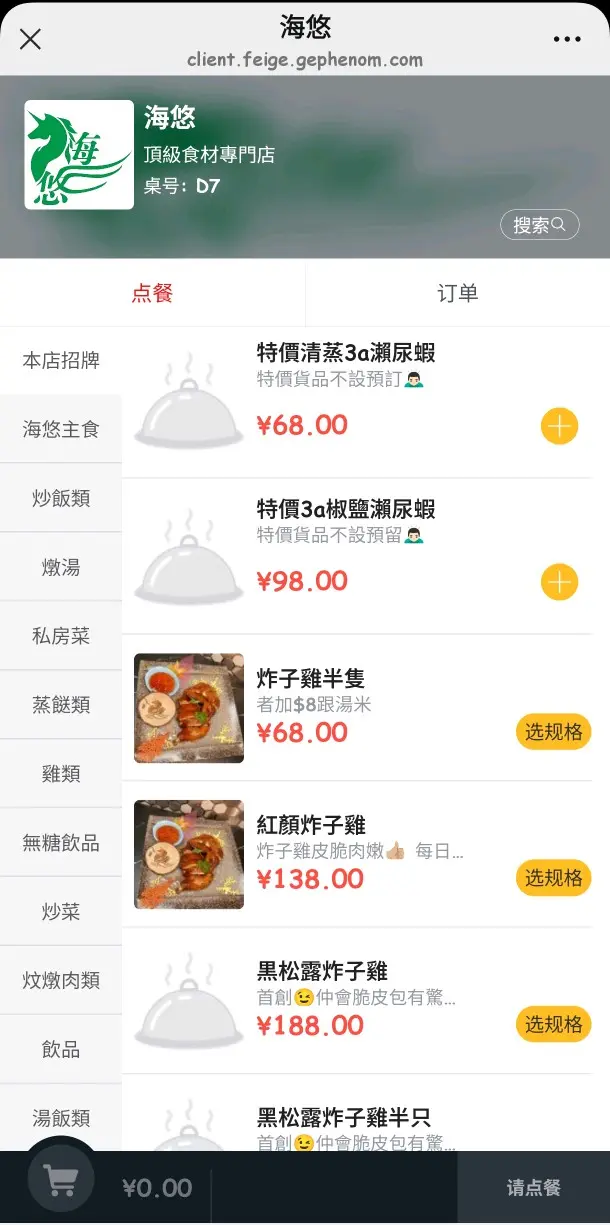610x1225 pixels.
Task: Add 特價3a椒鹽瀨尿蝦 to the cart
Action: click(x=559, y=581)
